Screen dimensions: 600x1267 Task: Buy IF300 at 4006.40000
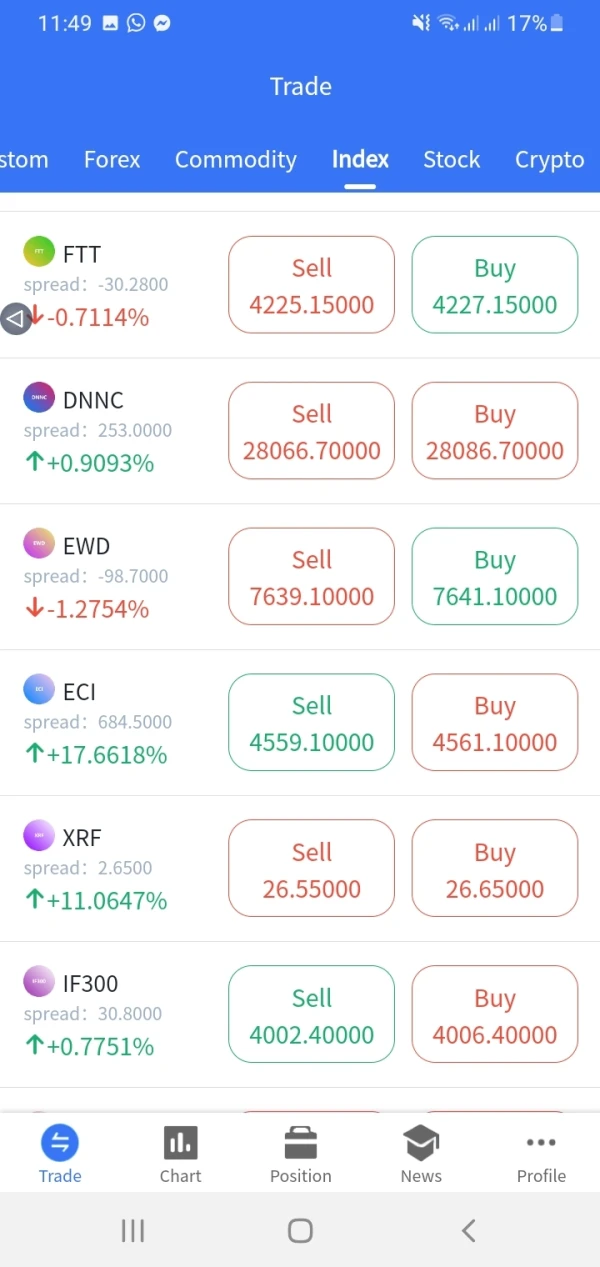pyautogui.click(x=495, y=1015)
